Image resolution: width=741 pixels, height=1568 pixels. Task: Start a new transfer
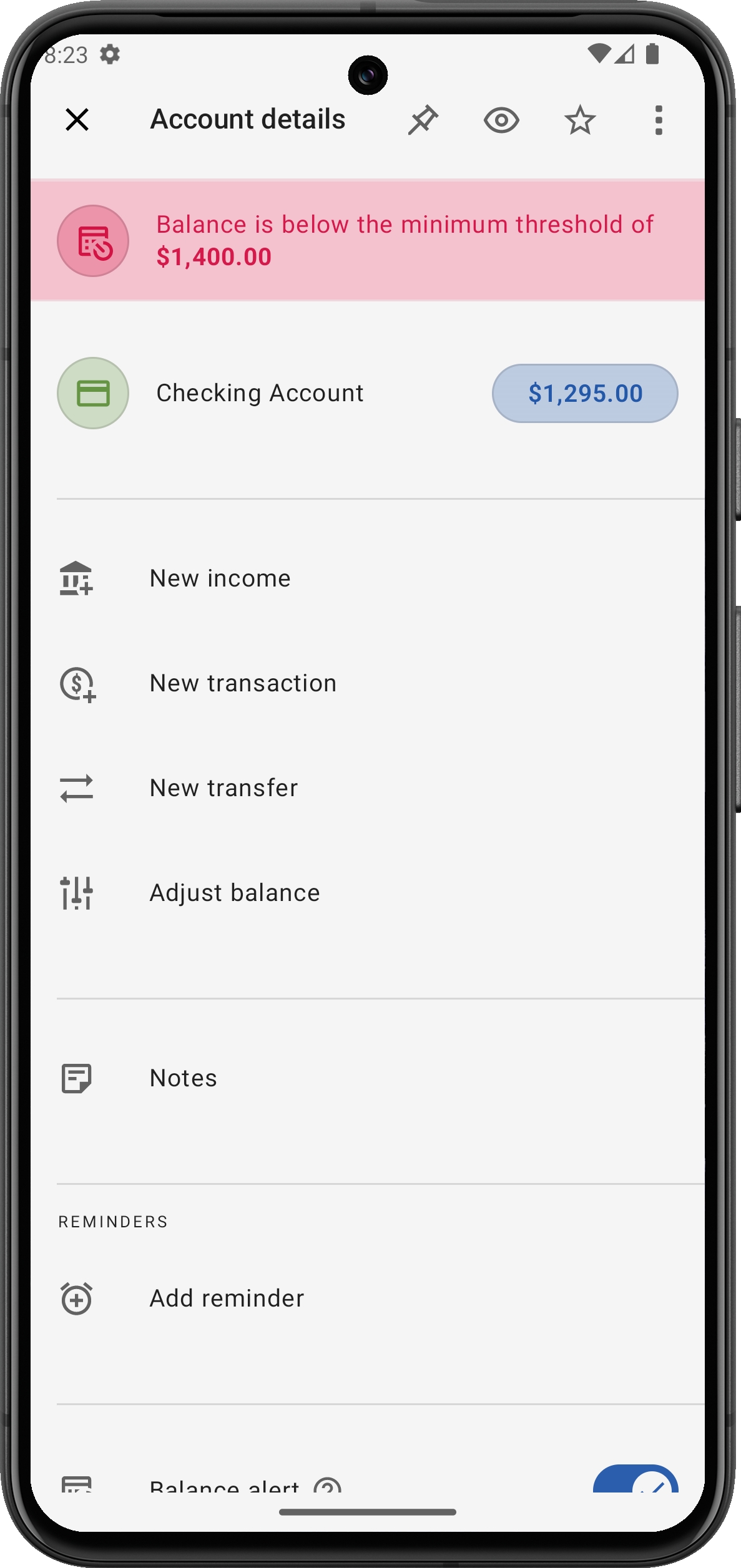(223, 788)
